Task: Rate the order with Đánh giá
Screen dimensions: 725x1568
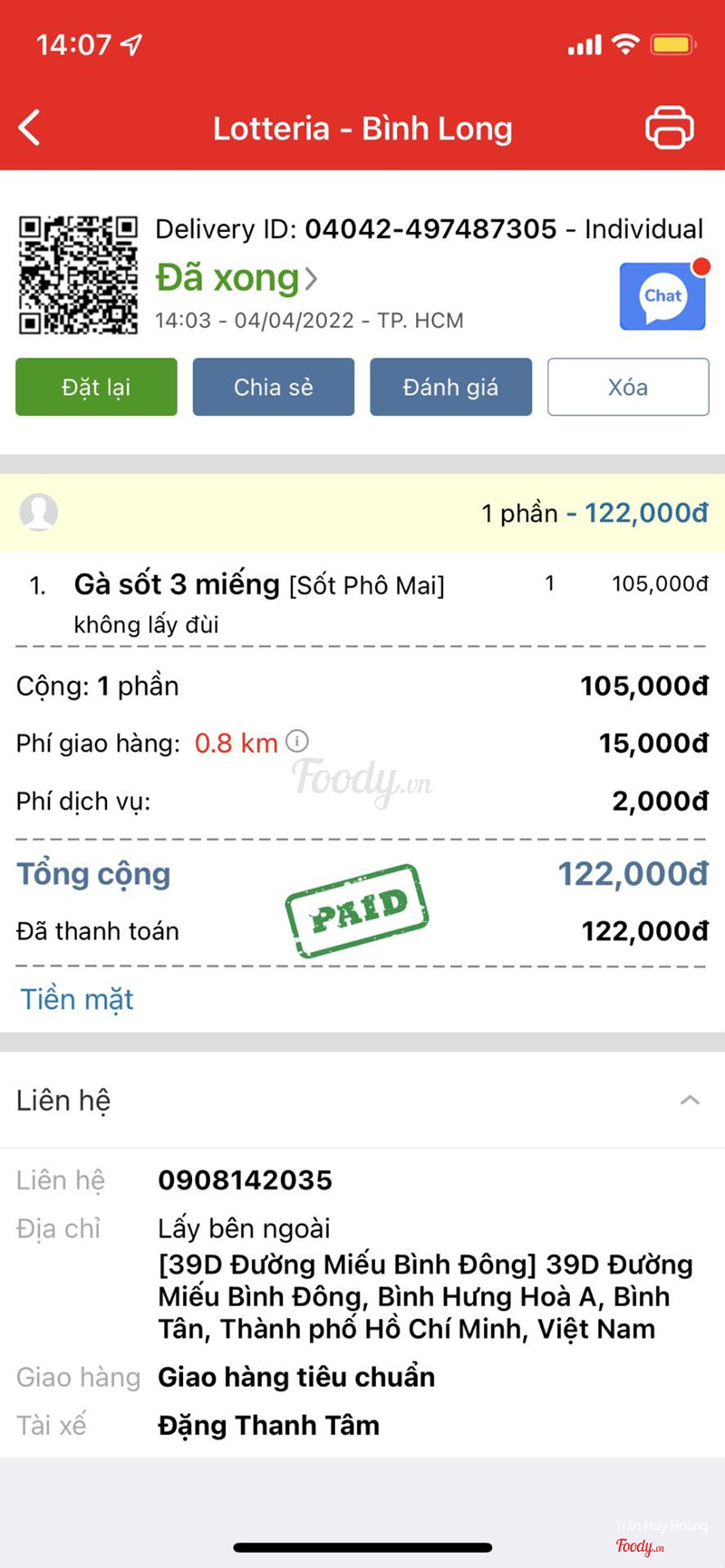Action: [450, 387]
